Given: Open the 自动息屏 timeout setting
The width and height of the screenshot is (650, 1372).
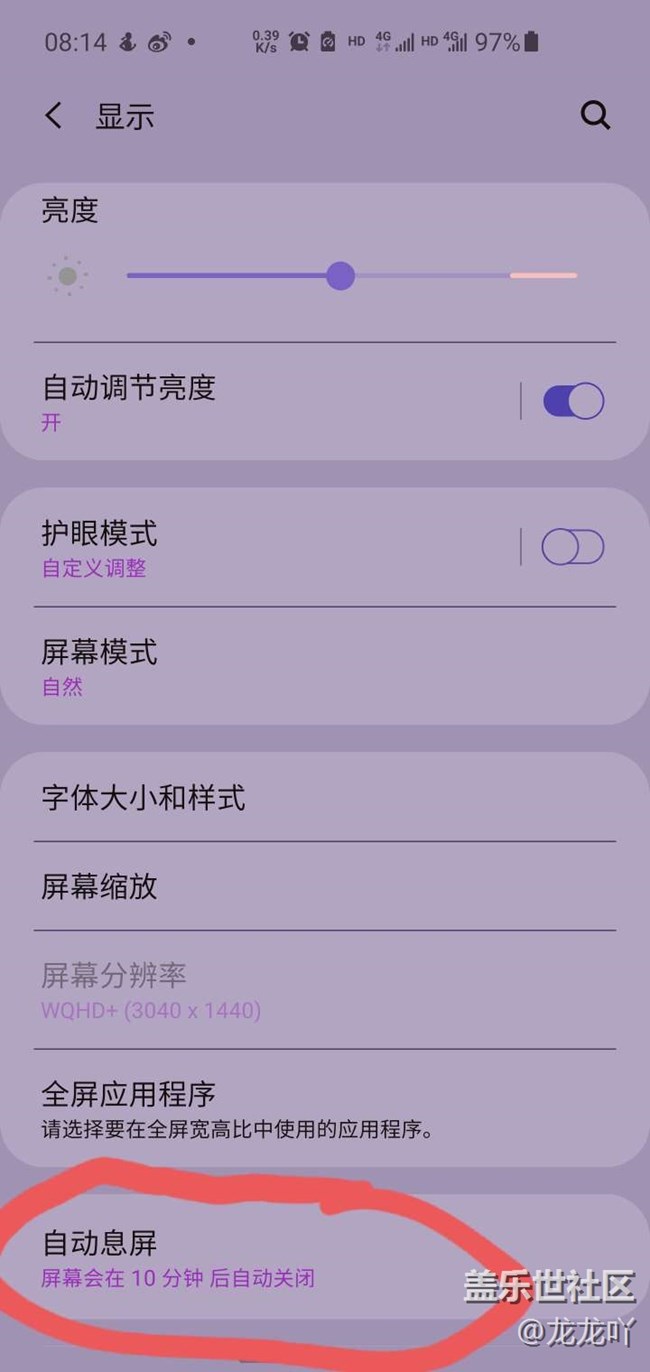Looking at the screenshot, I should click(325, 1258).
